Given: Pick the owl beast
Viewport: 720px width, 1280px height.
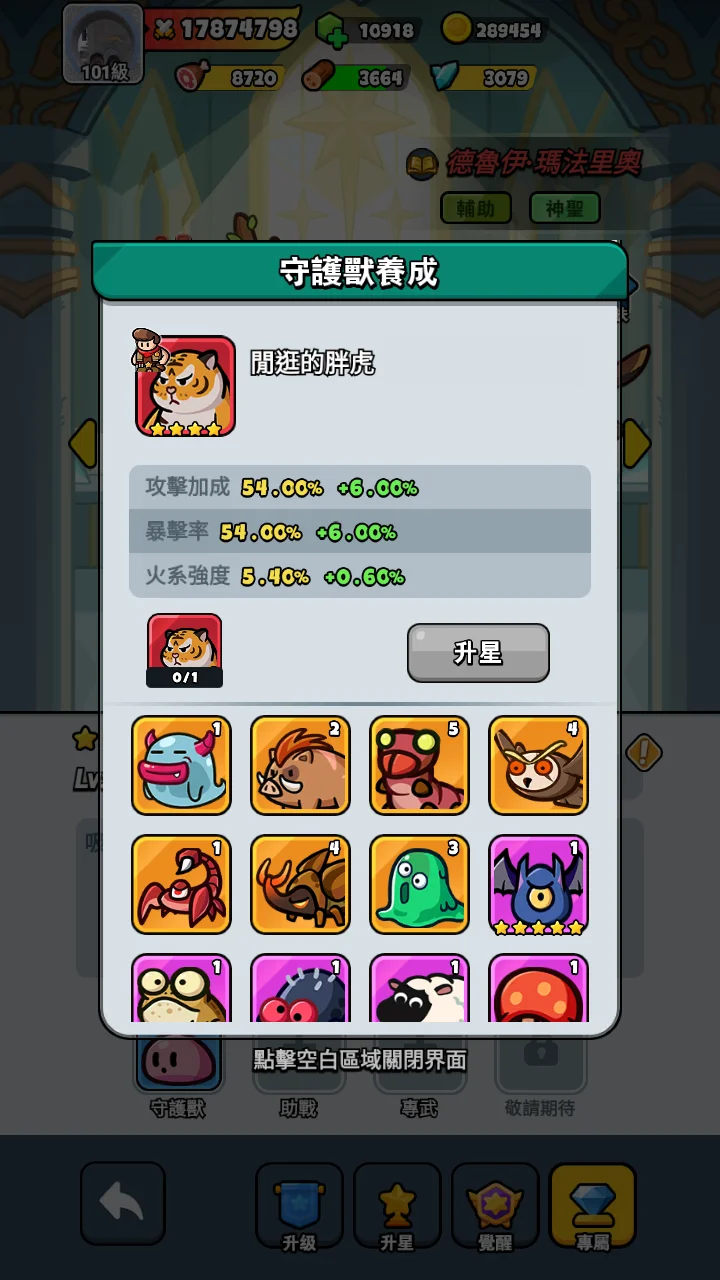Looking at the screenshot, I should click(x=538, y=765).
